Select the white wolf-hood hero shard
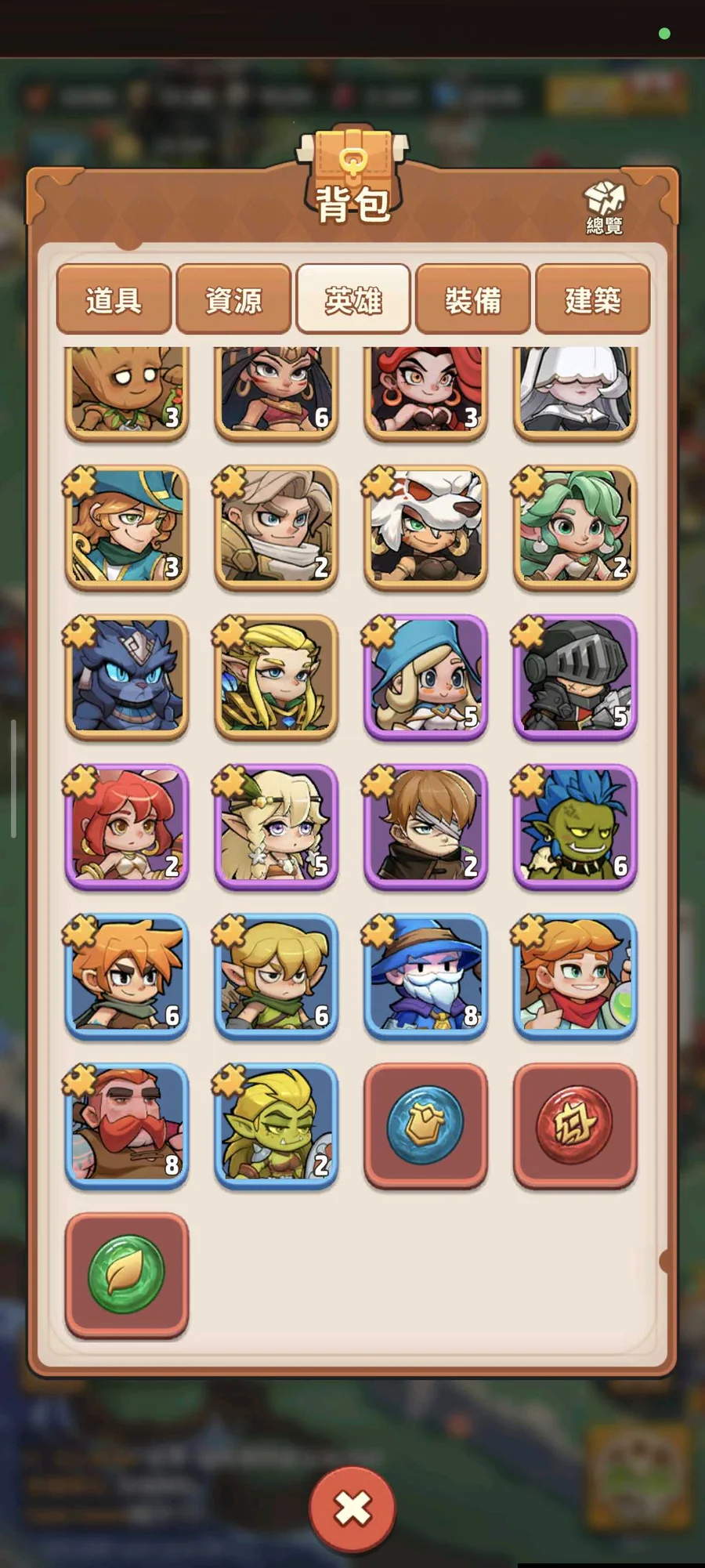Image resolution: width=705 pixels, height=1568 pixels. (425, 527)
